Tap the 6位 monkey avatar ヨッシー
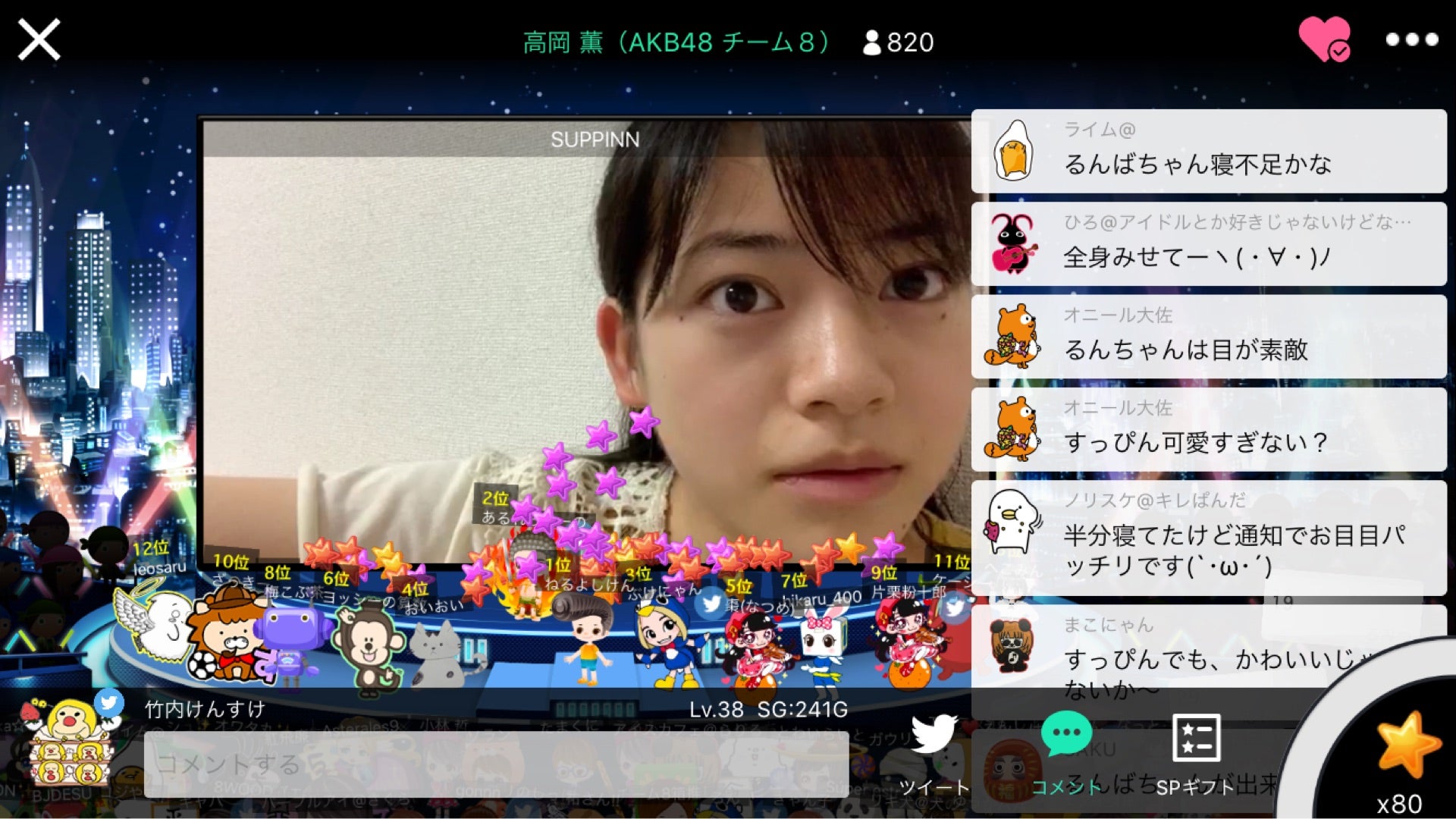 coord(369,645)
